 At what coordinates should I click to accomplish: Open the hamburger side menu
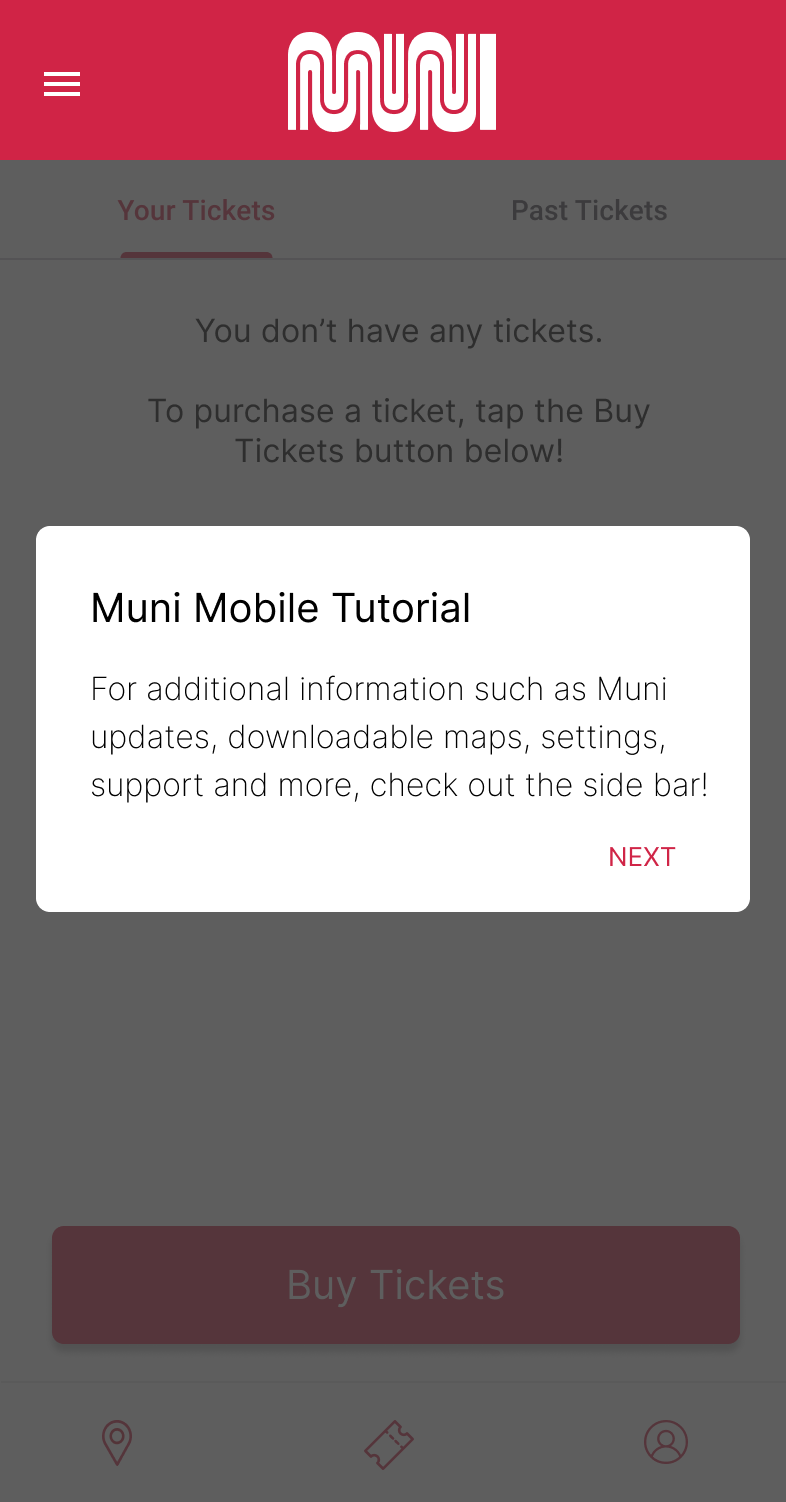point(62,85)
